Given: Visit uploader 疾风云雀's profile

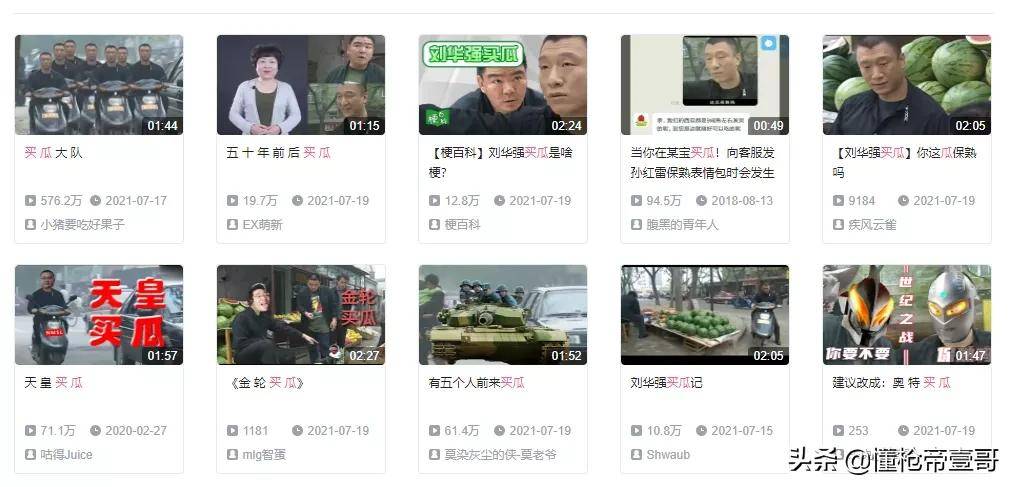Looking at the screenshot, I should coord(872,225).
